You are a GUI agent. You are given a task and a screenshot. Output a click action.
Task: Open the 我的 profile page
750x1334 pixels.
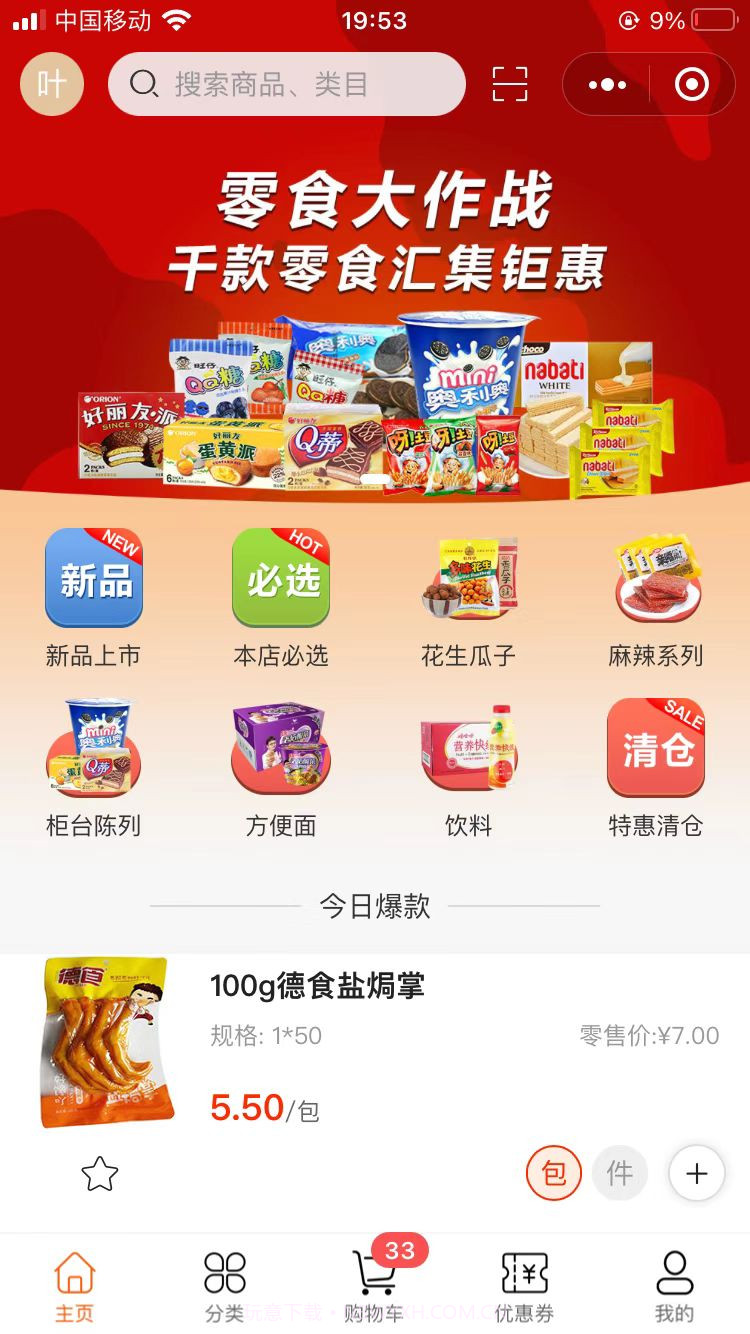(x=673, y=1283)
